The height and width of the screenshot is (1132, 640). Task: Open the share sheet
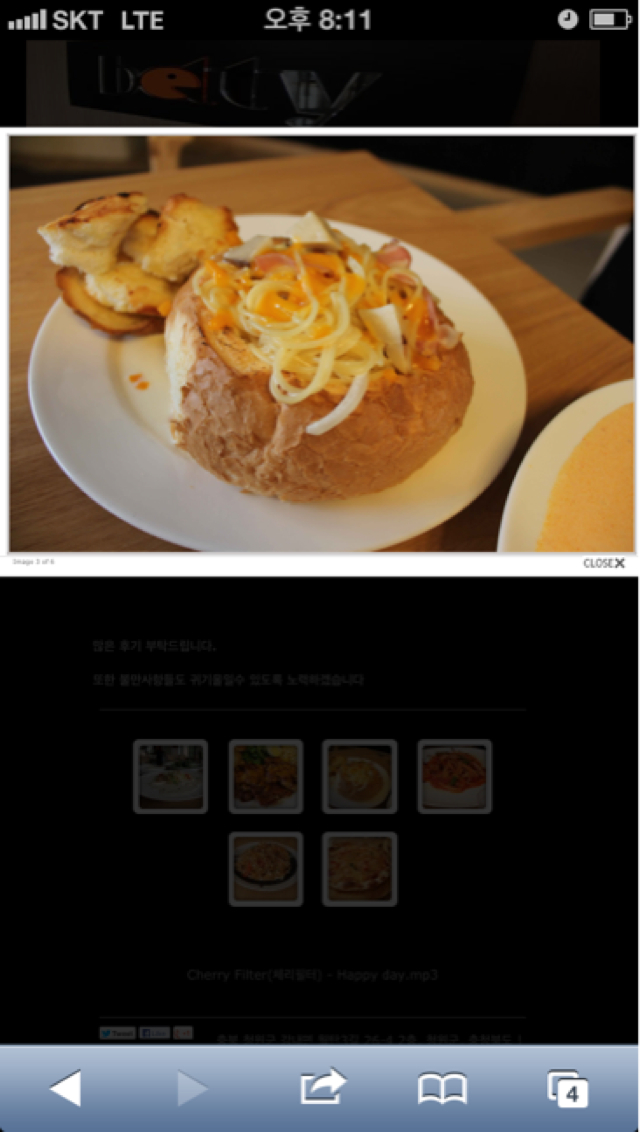pyautogui.click(x=323, y=1087)
